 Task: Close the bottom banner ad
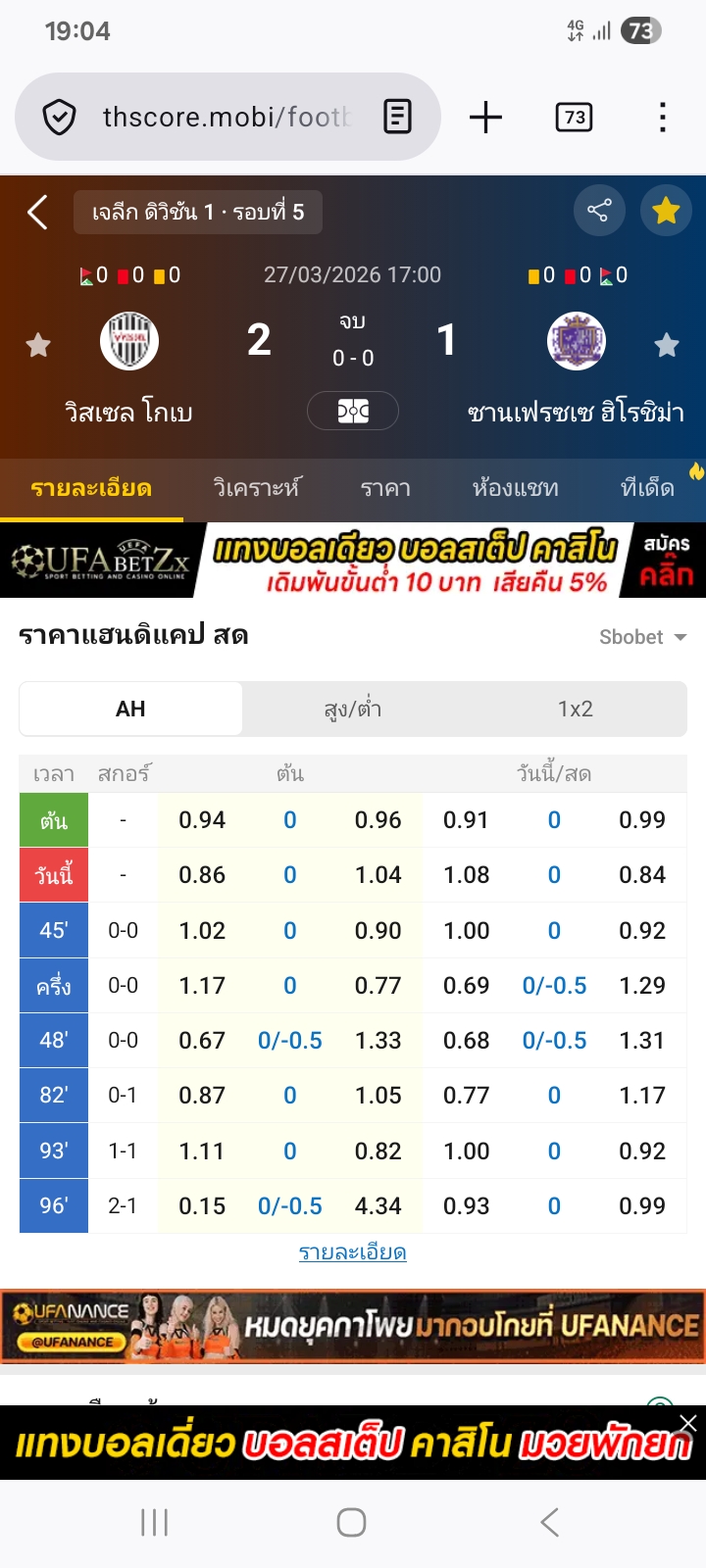coord(688,1423)
